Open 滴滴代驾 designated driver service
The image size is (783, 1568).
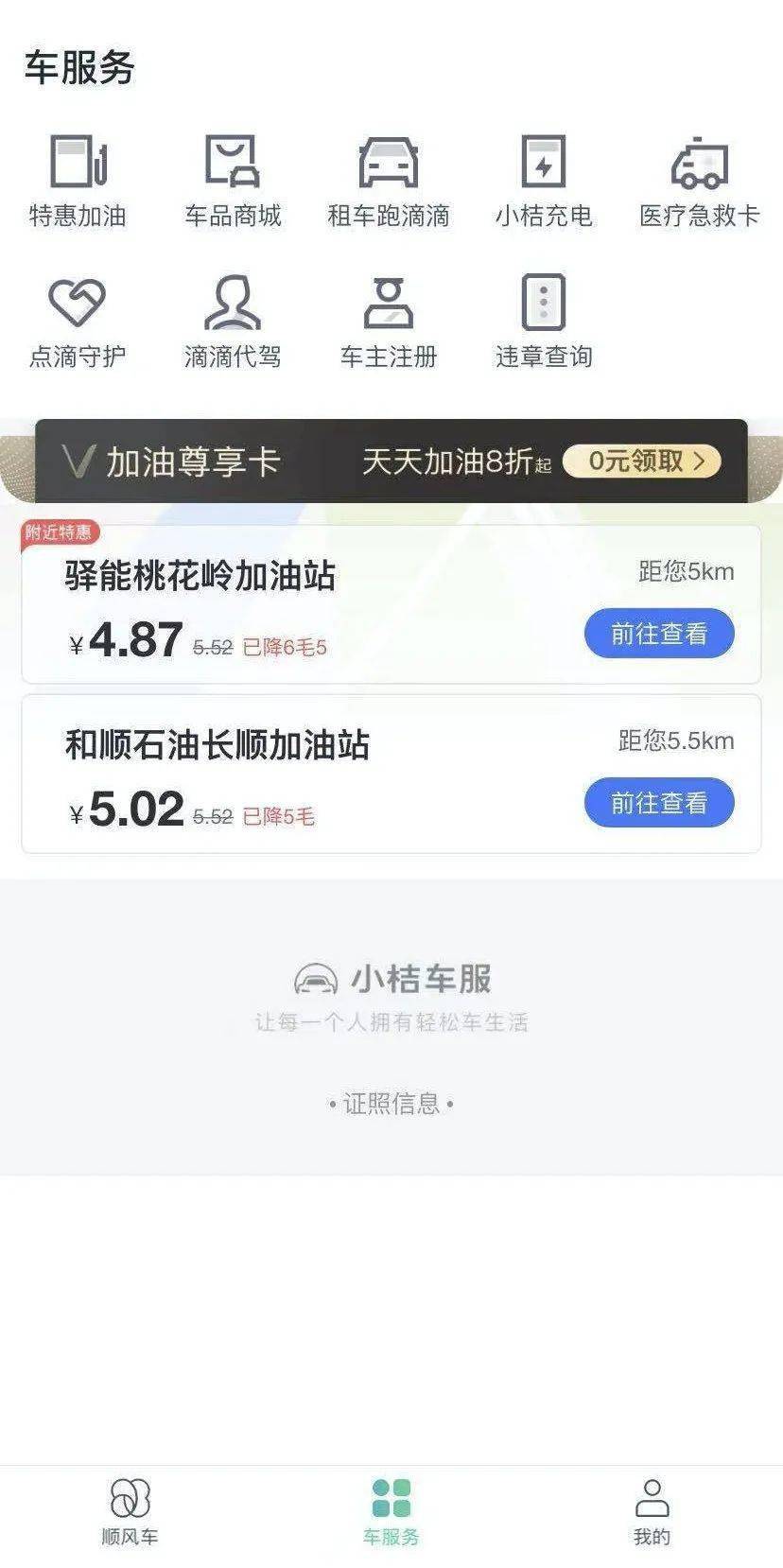(233, 322)
